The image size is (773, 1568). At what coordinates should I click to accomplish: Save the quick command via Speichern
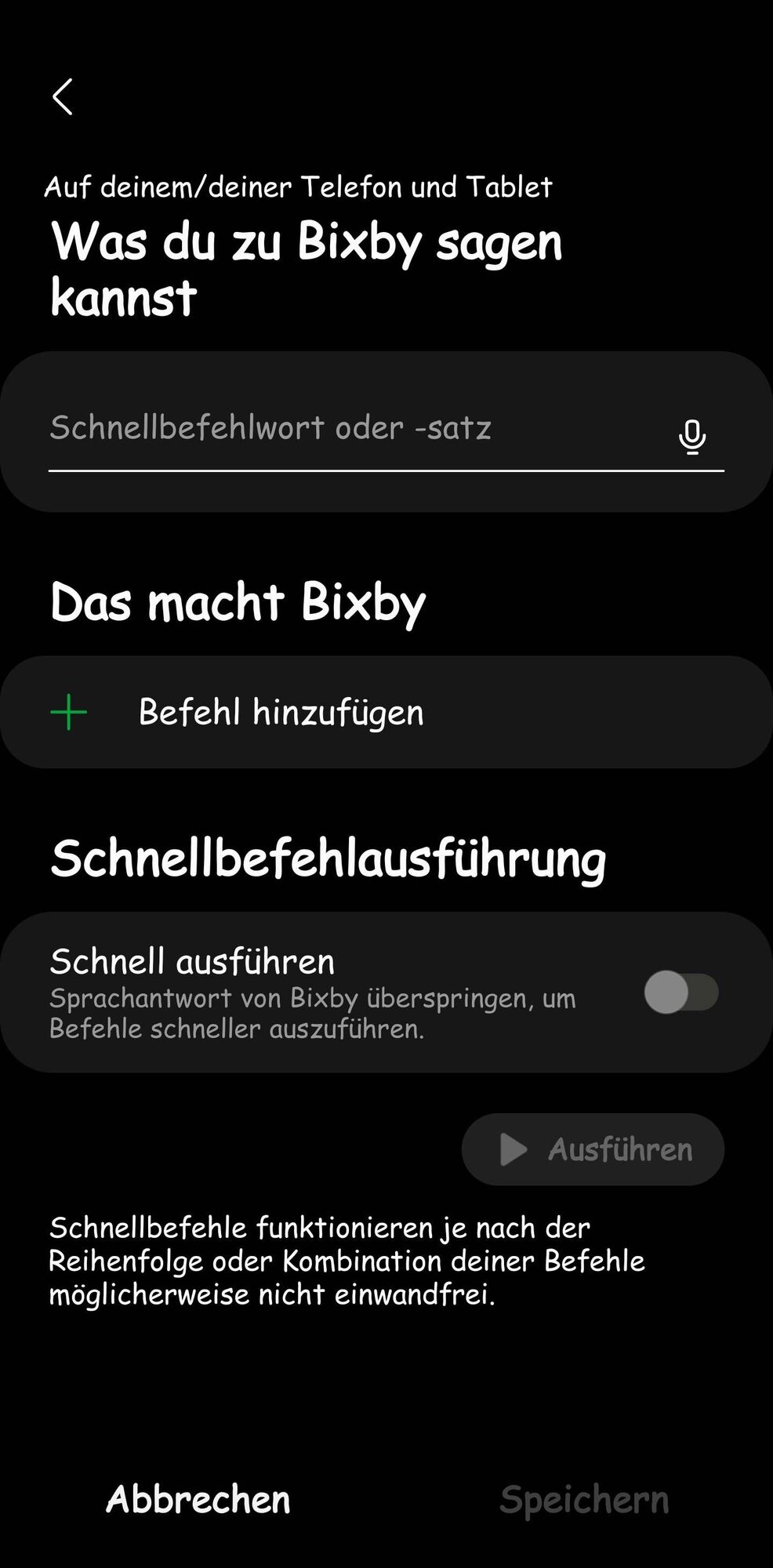(x=584, y=1499)
